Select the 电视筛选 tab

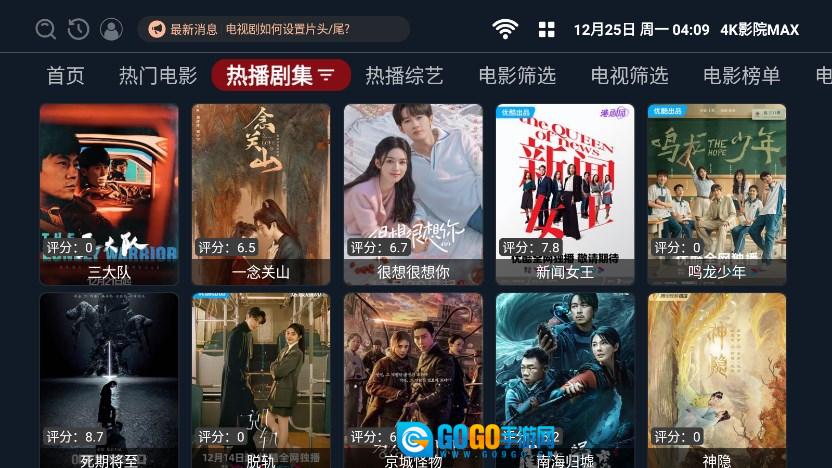tap(629, 75)
